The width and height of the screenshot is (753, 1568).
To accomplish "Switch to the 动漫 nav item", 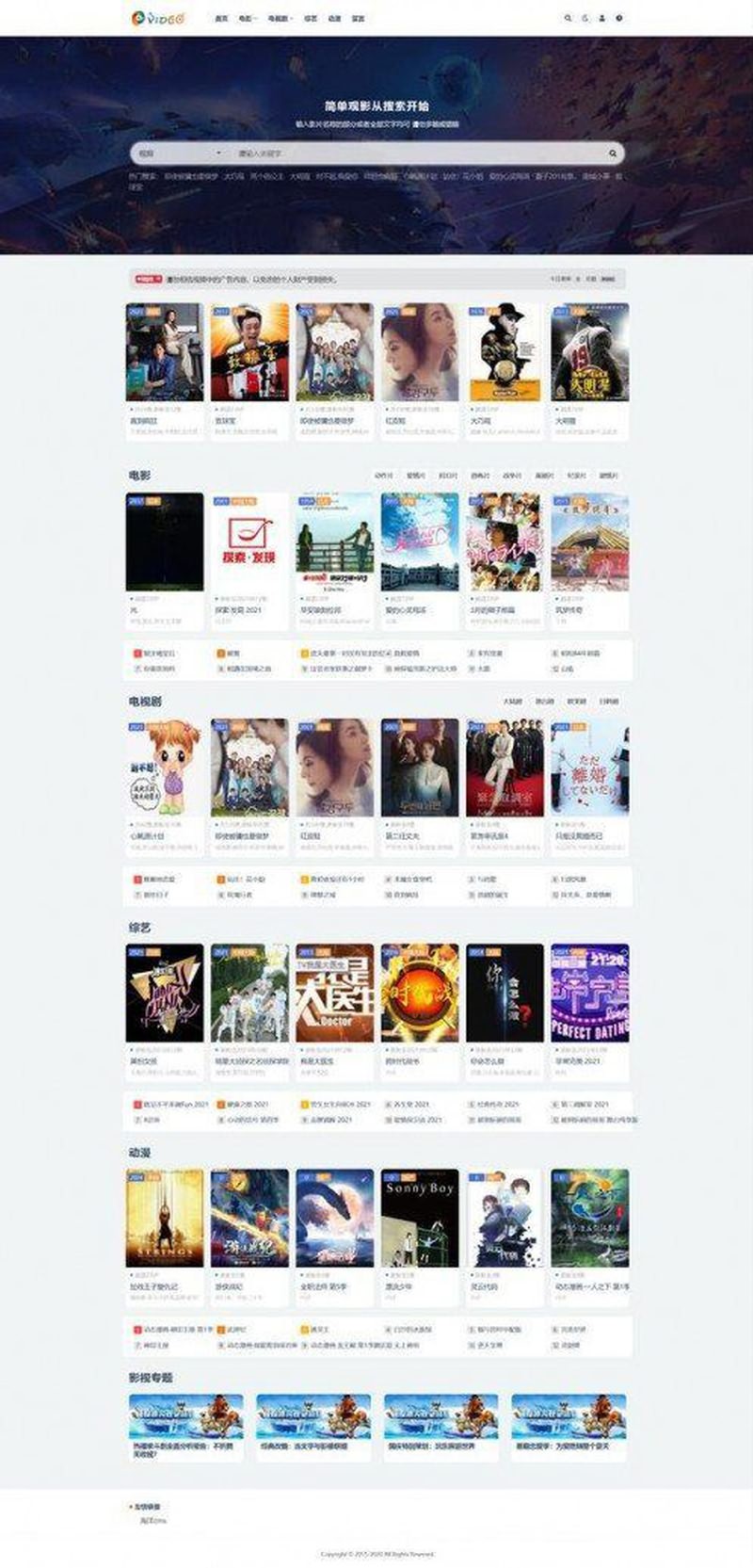I will (x=334, y=18).
